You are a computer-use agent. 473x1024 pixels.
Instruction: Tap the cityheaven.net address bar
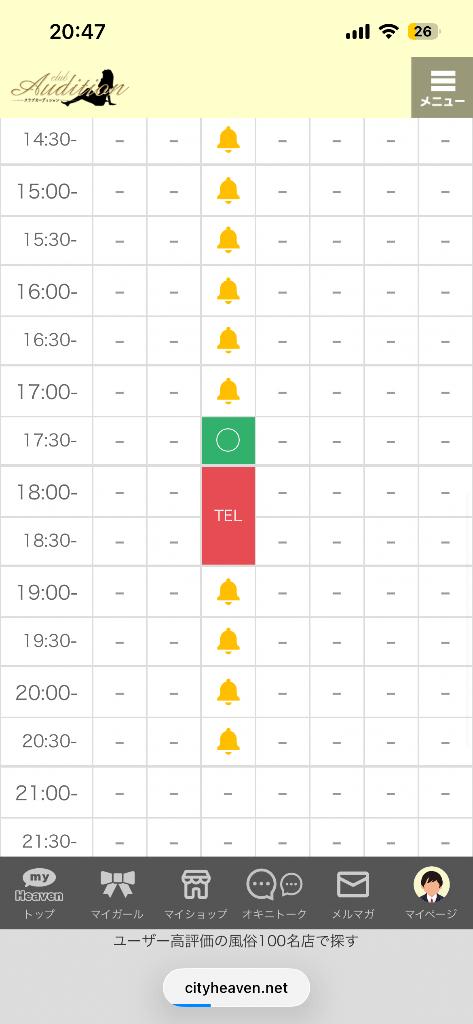236,988
